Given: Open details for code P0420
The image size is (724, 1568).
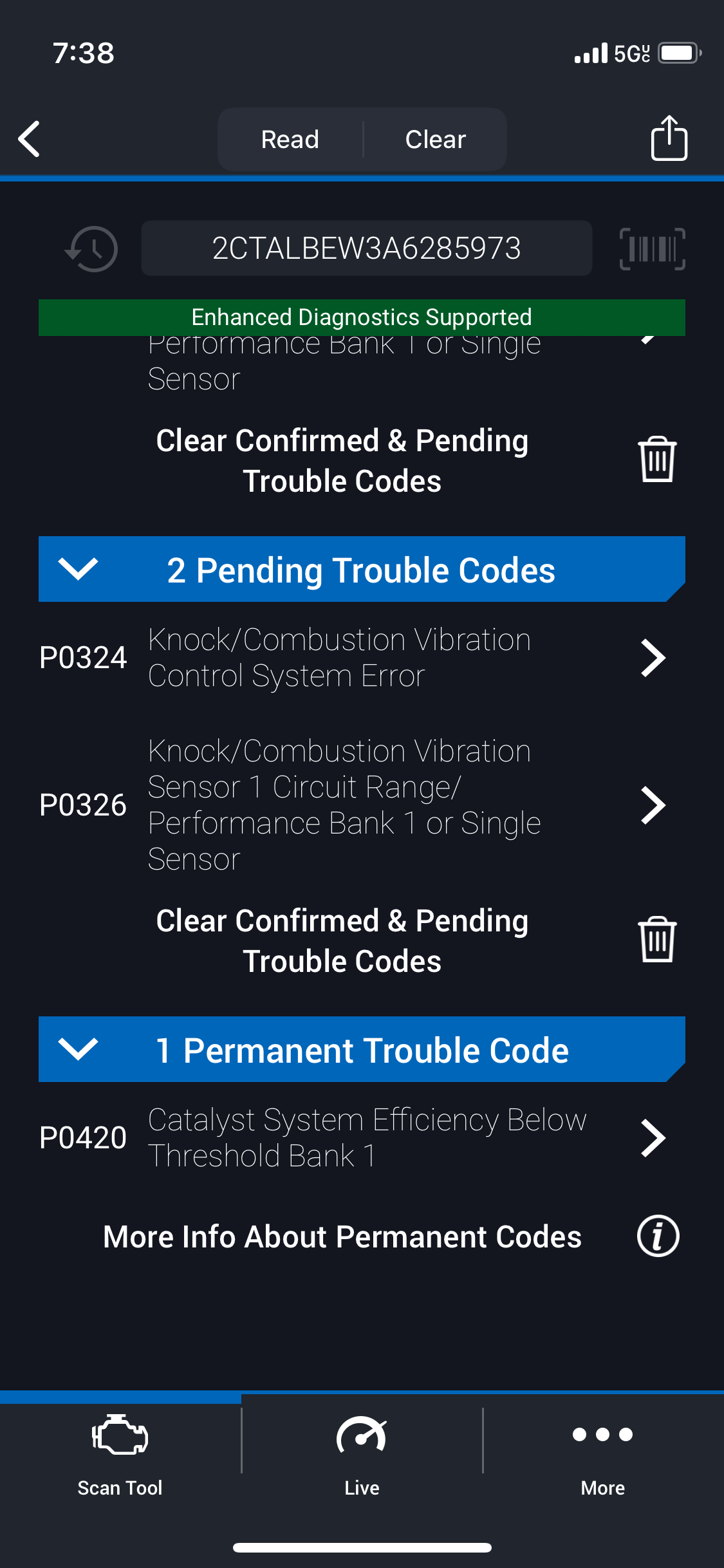Looking at the screenshot, I should coord(362,1138).
